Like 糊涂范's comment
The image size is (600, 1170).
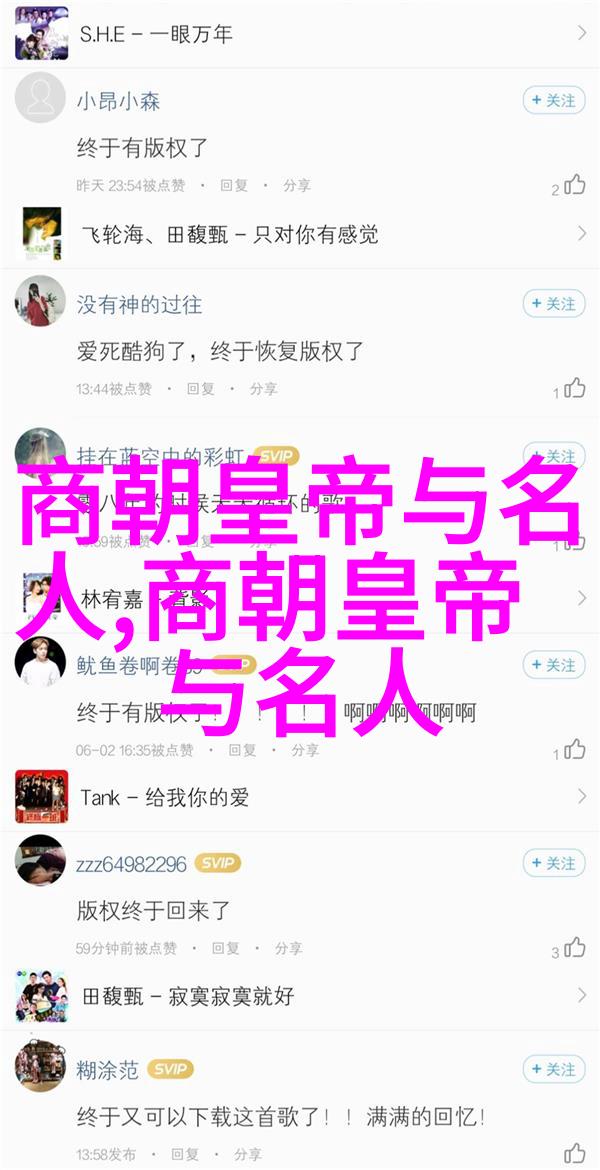click(574, 1150)
